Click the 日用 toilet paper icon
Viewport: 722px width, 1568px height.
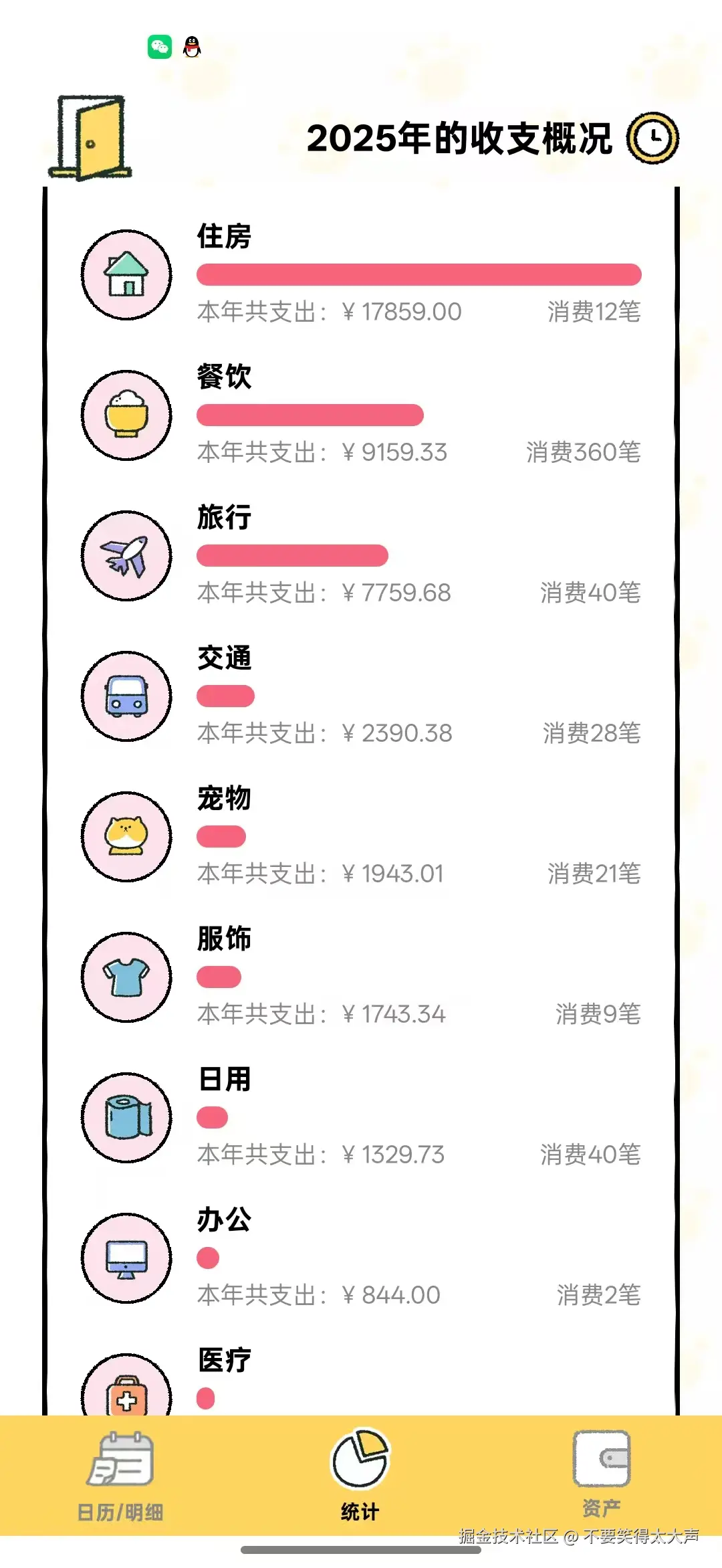126,1116
